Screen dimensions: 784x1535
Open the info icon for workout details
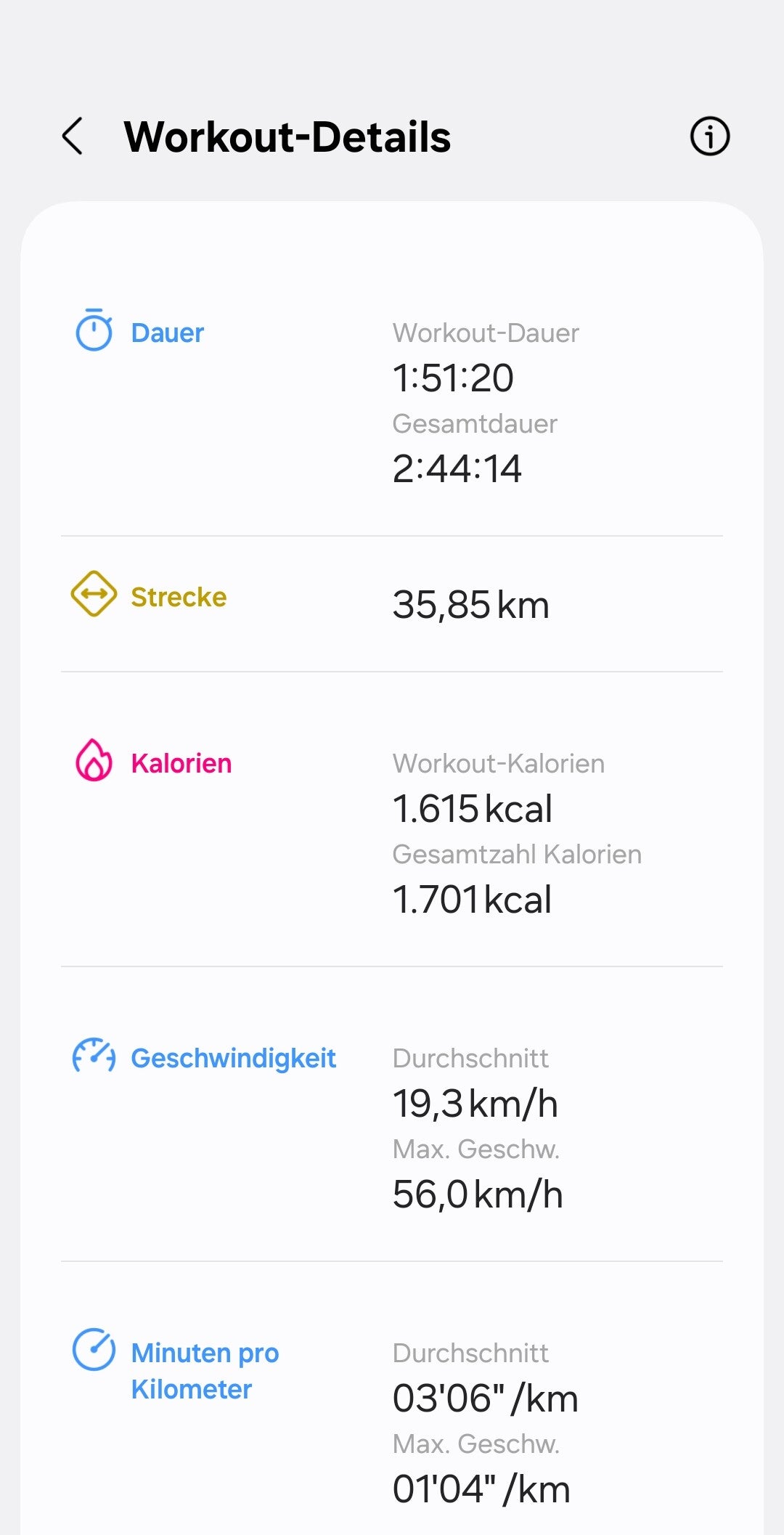pyautogui.click(x=709, y=137)
